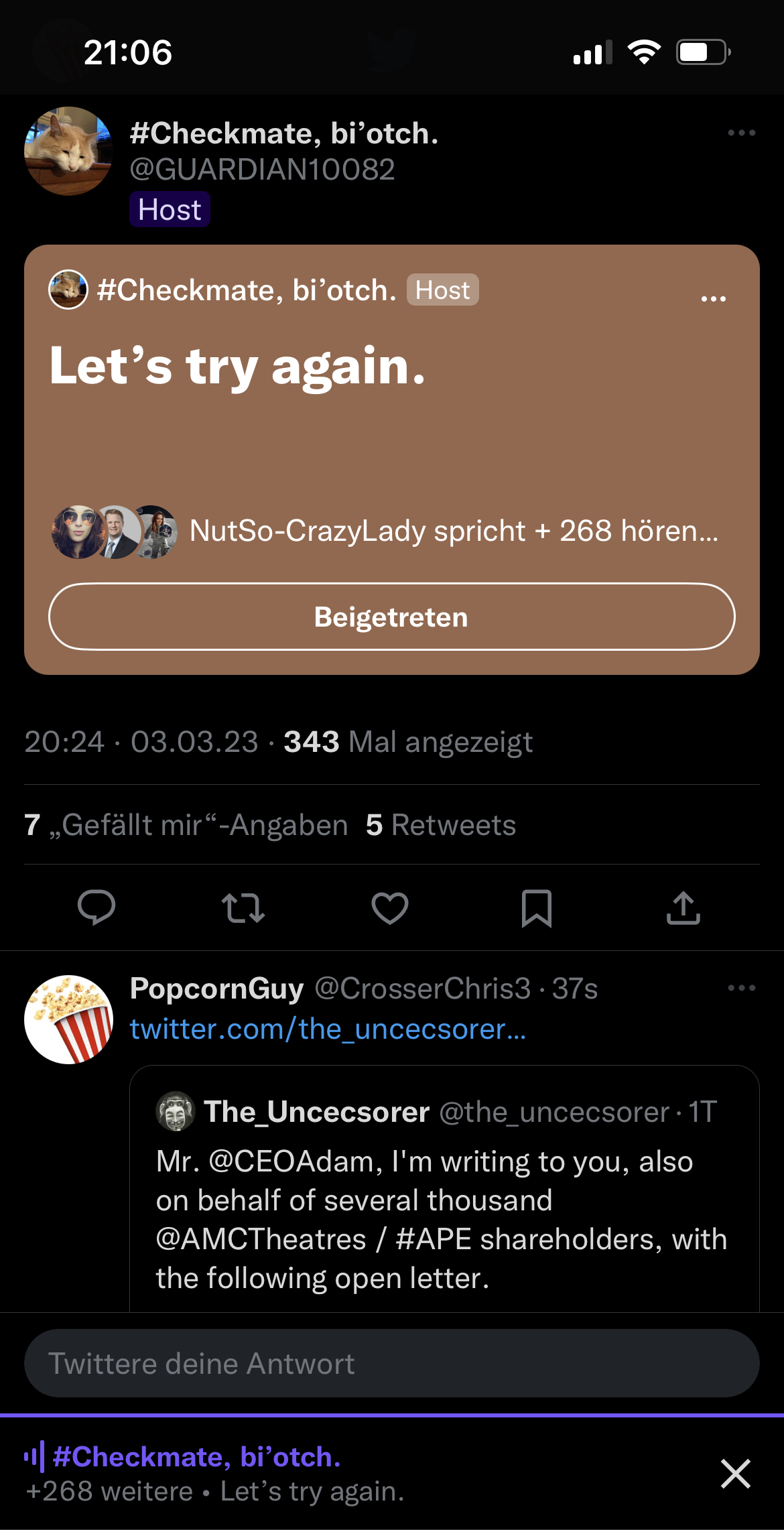Tap the Beigetreten button
Screen dimensions: 784x1530
391,617
